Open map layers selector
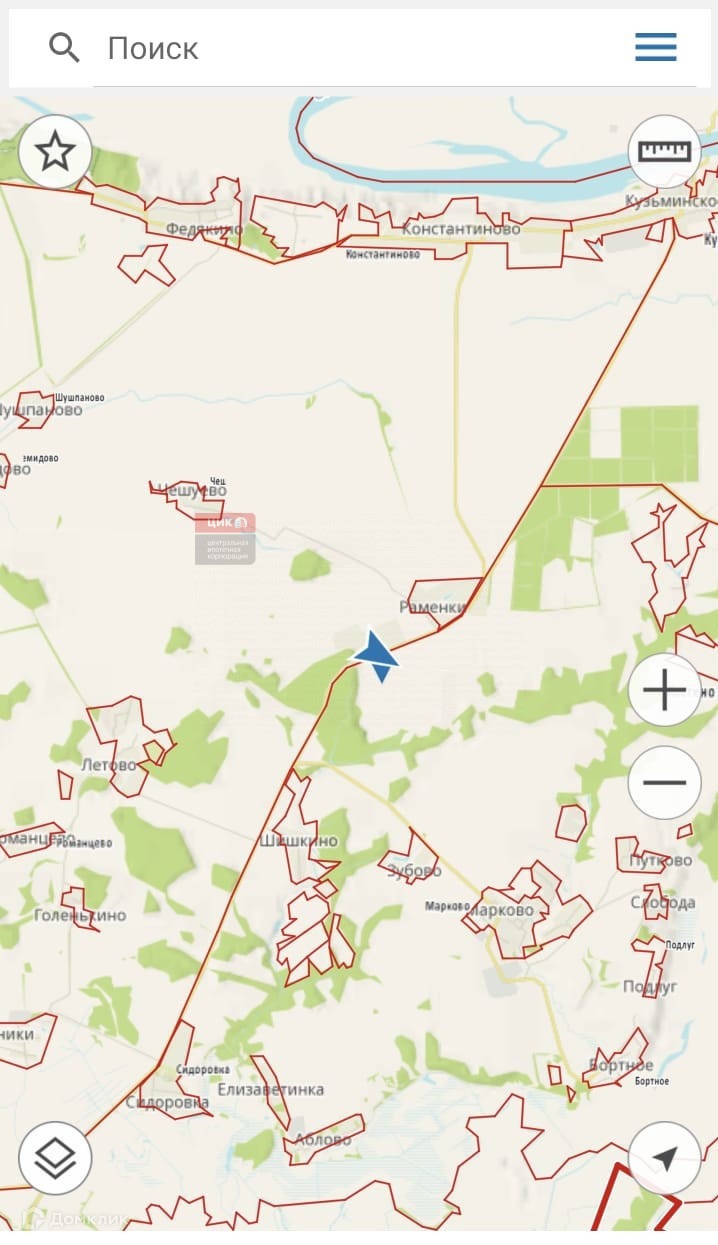Viewport: 718px width, 1245px height. point(55,1158)
